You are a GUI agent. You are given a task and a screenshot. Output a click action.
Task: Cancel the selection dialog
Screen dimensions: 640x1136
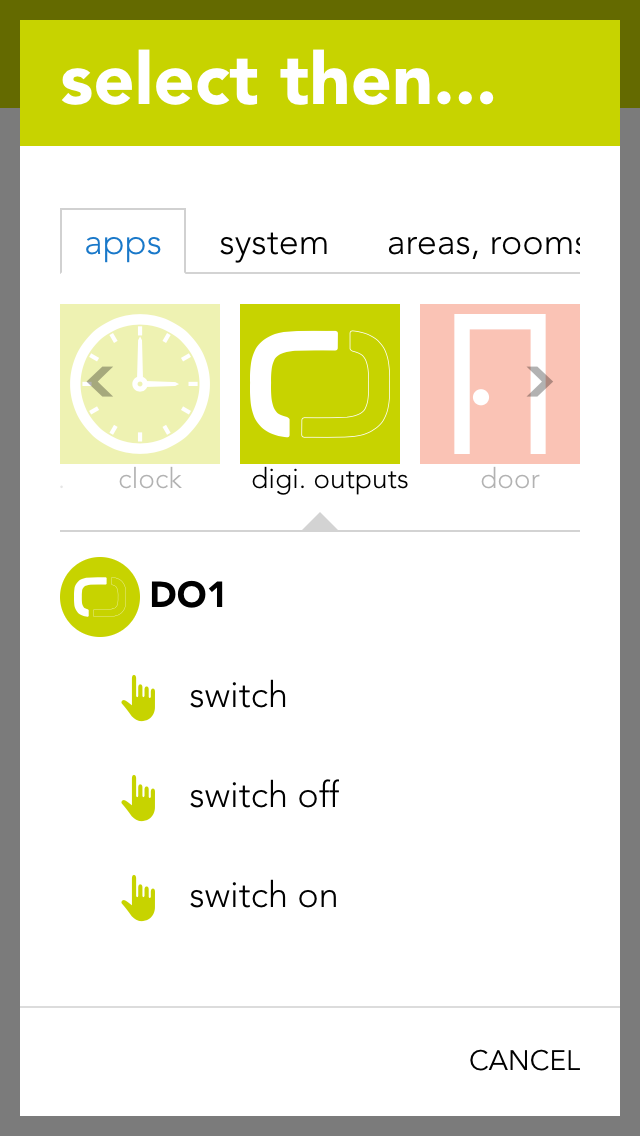(x=524, y=1060)
